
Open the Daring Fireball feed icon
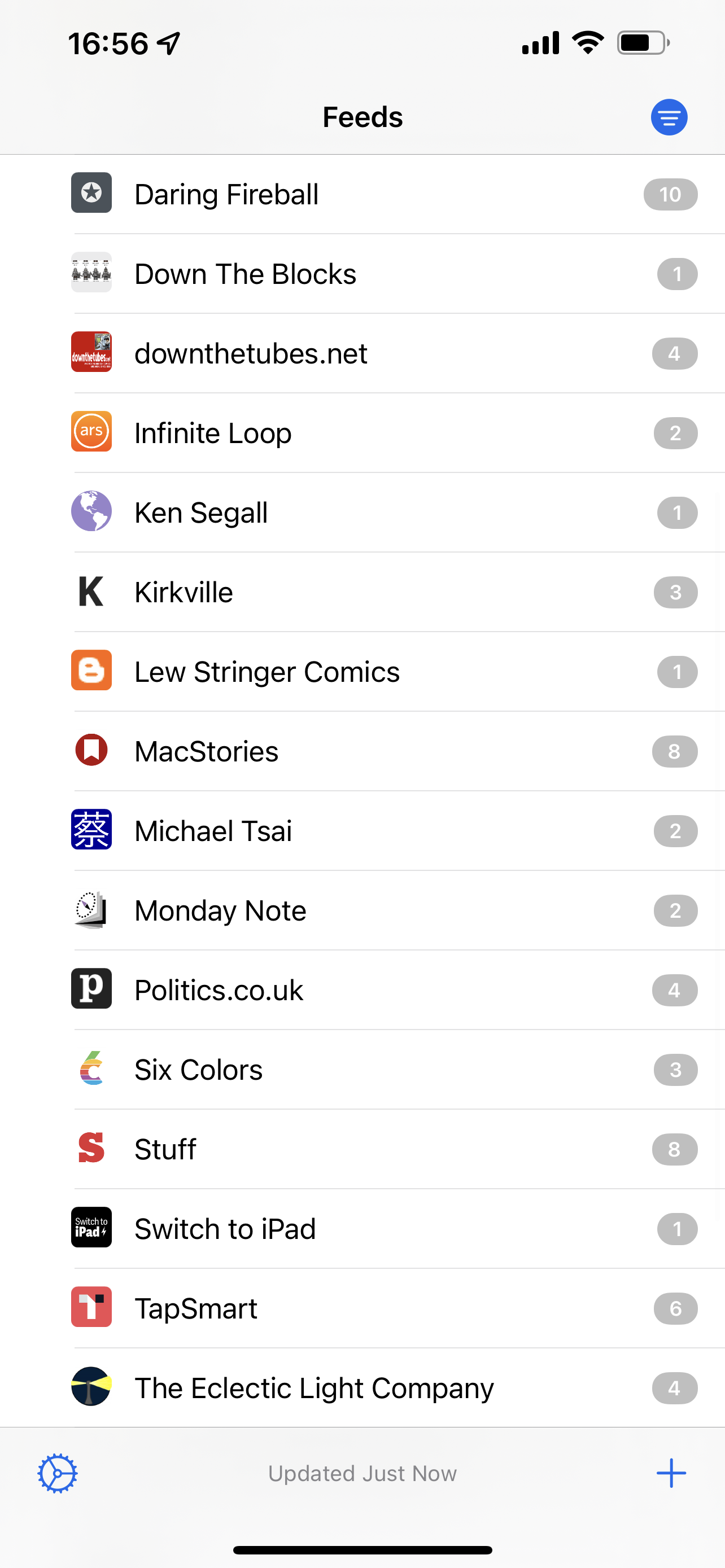tap(91, 194)
